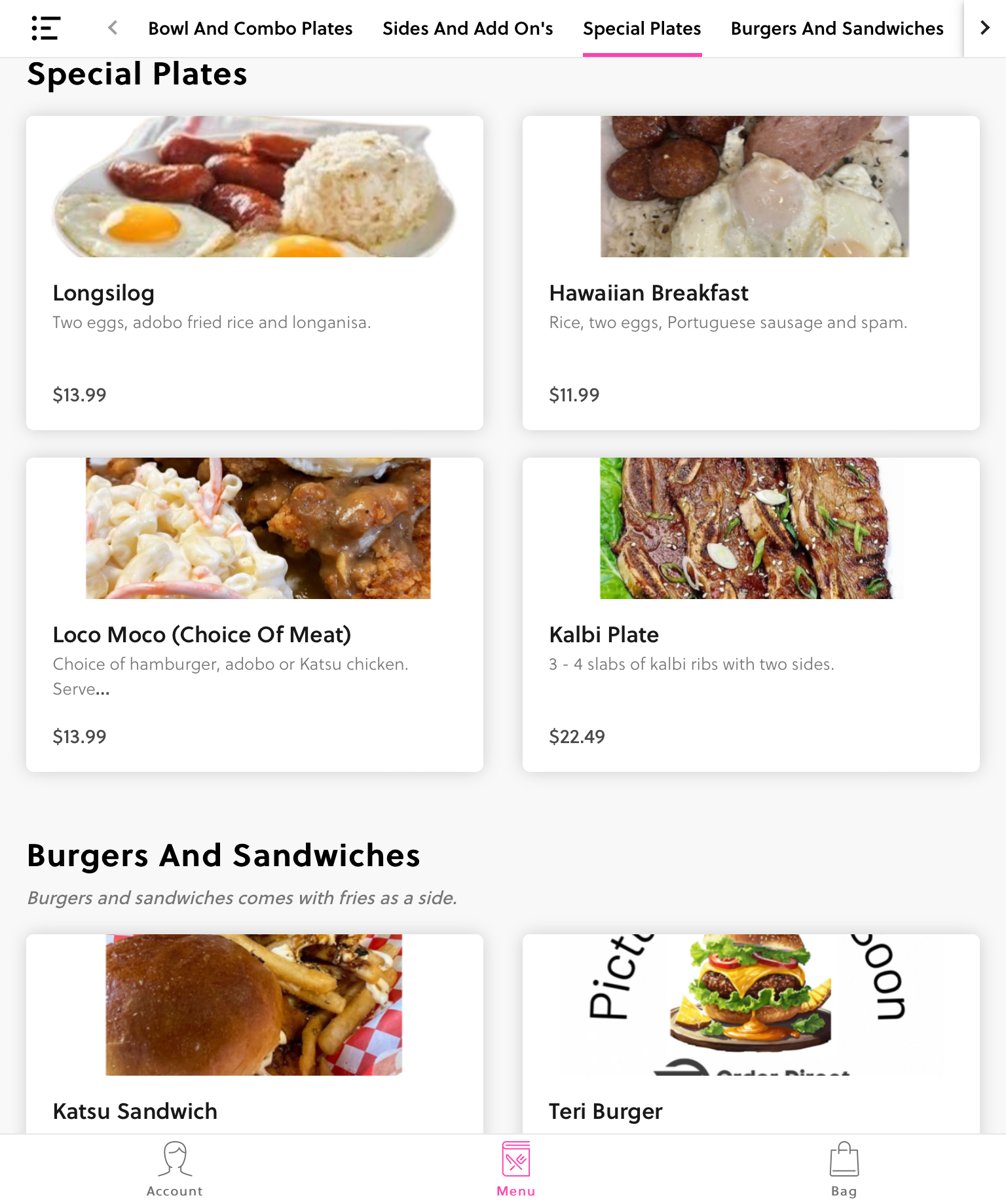Select the Special Plates tab
The height and width of the screenshot is (1204, 1006).
642,28
